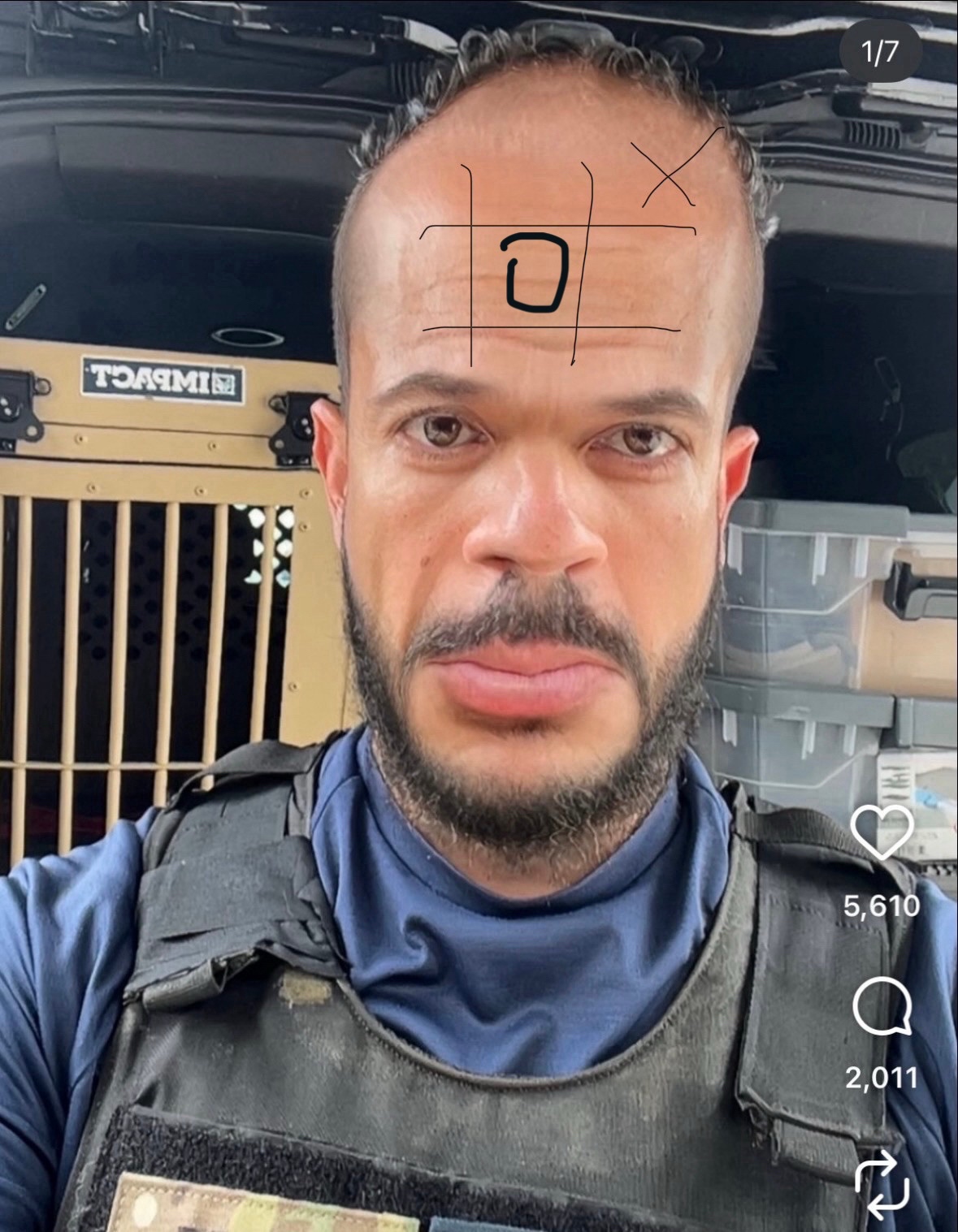Open the comments on this post
This screenshot has height=1232, width=958.
coord(882,1006)
